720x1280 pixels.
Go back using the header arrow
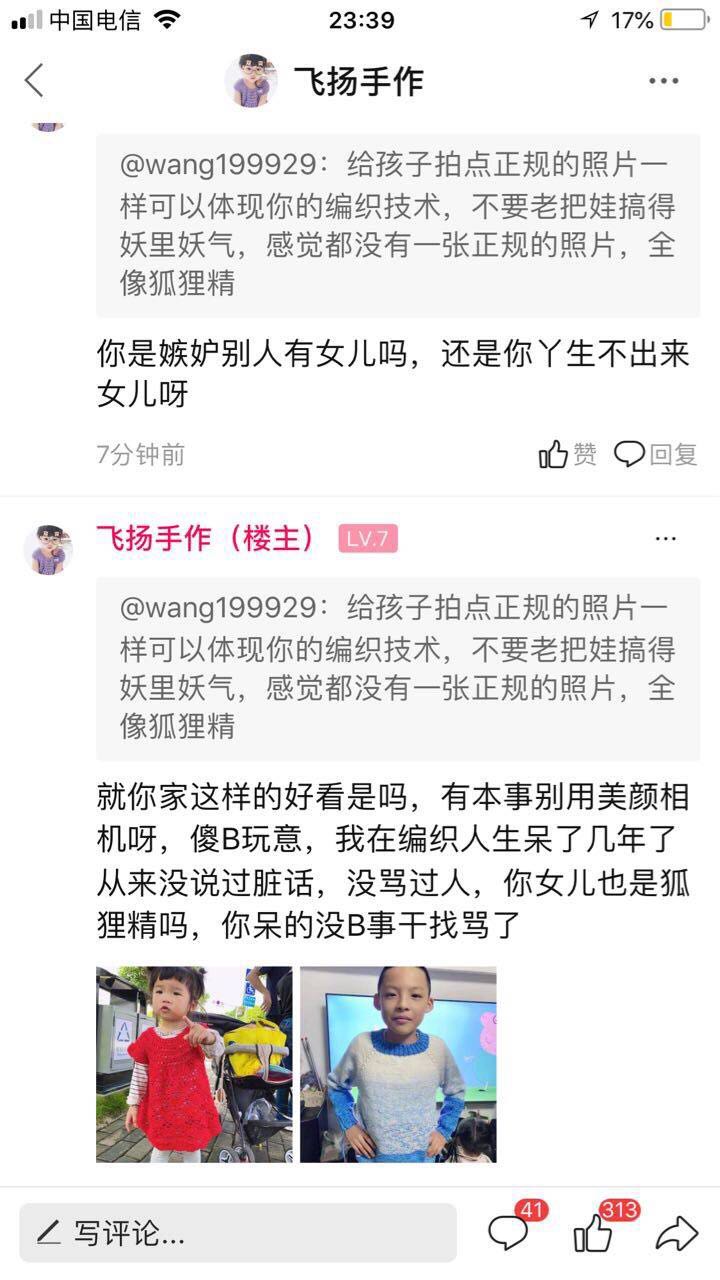(x=35, y=81)
